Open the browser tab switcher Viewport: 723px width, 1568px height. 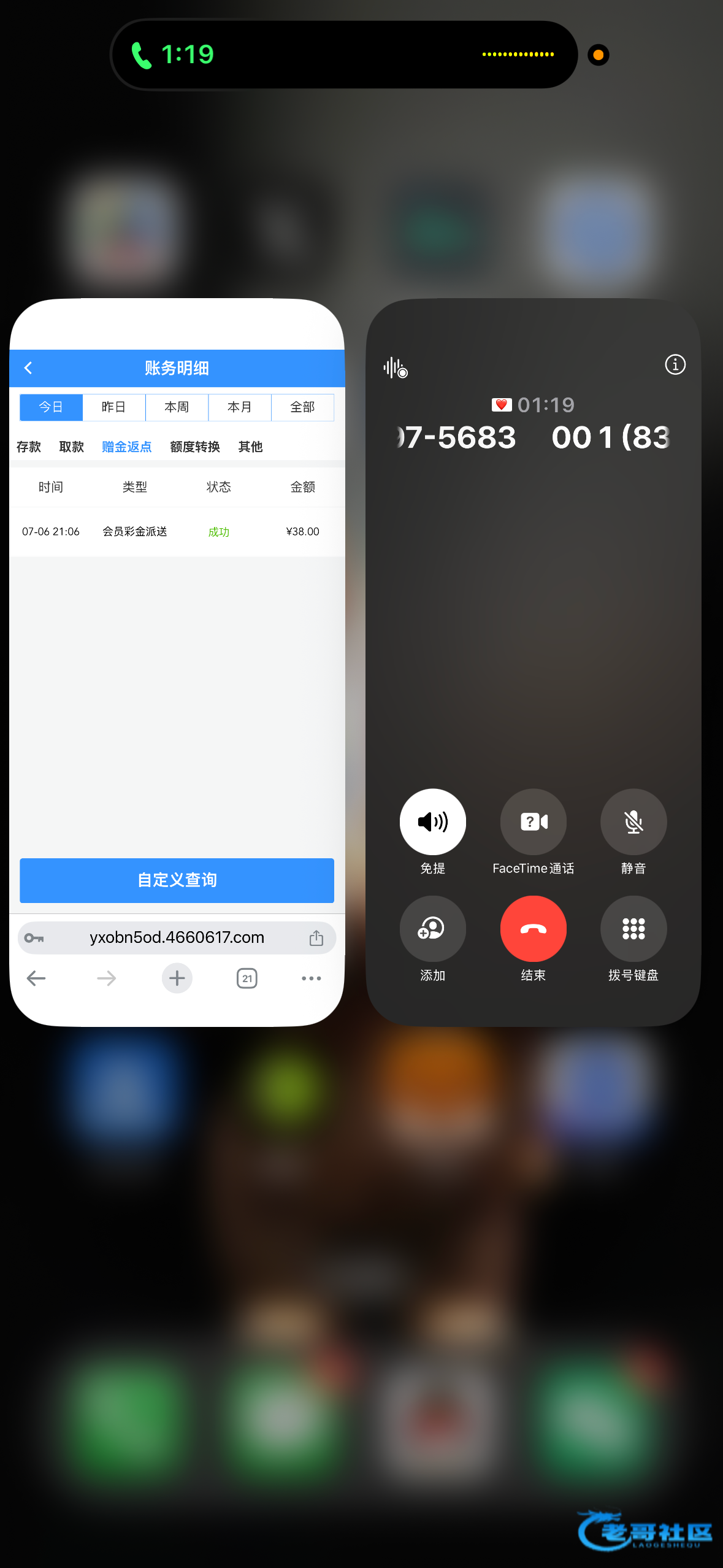point(247,978)
